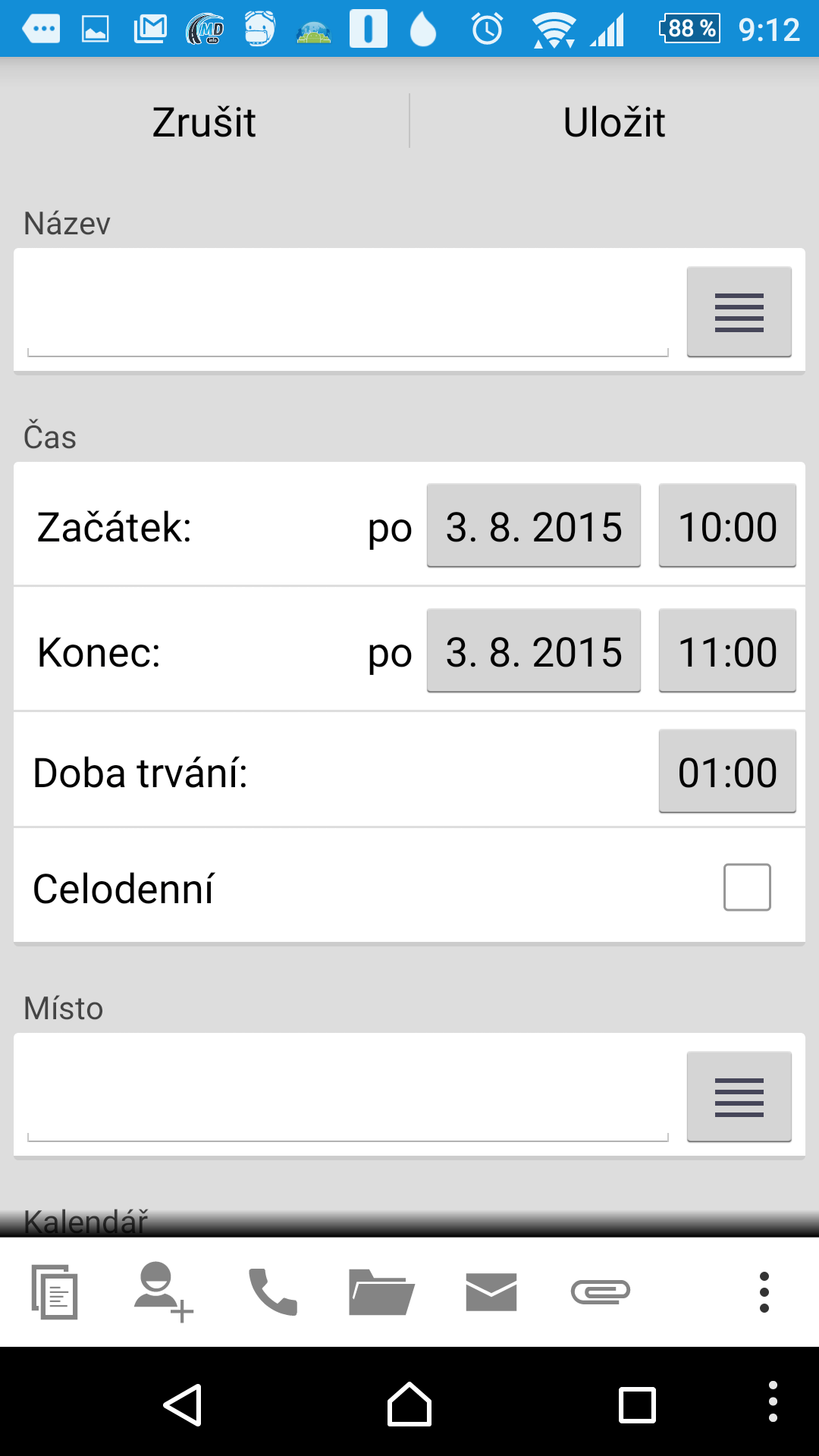This screenshot has height=1456, width=819.
Task: Tap the phone icon in the toolbar
Action: pos(273,1291)
